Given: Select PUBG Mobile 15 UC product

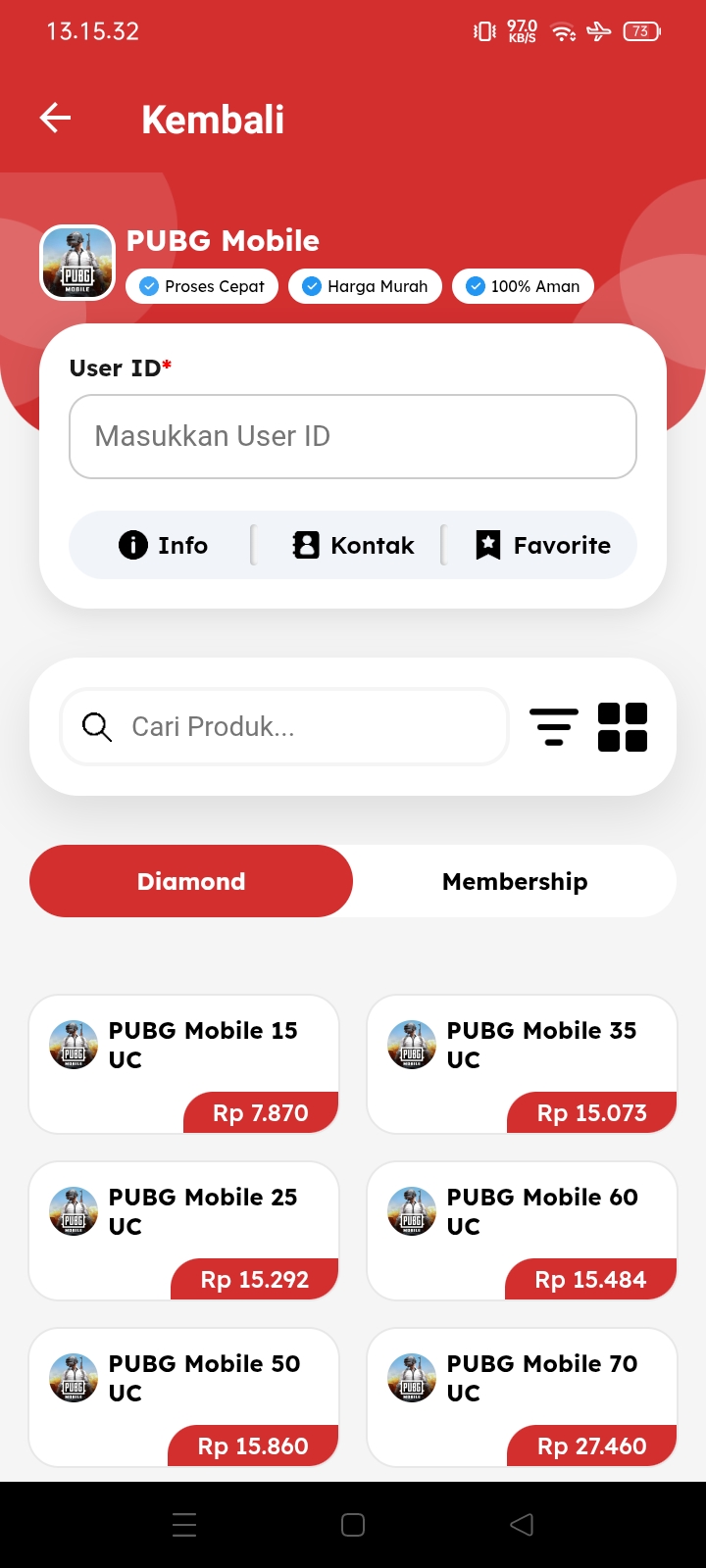Looking at the screenshot, I should [184, 1064].
